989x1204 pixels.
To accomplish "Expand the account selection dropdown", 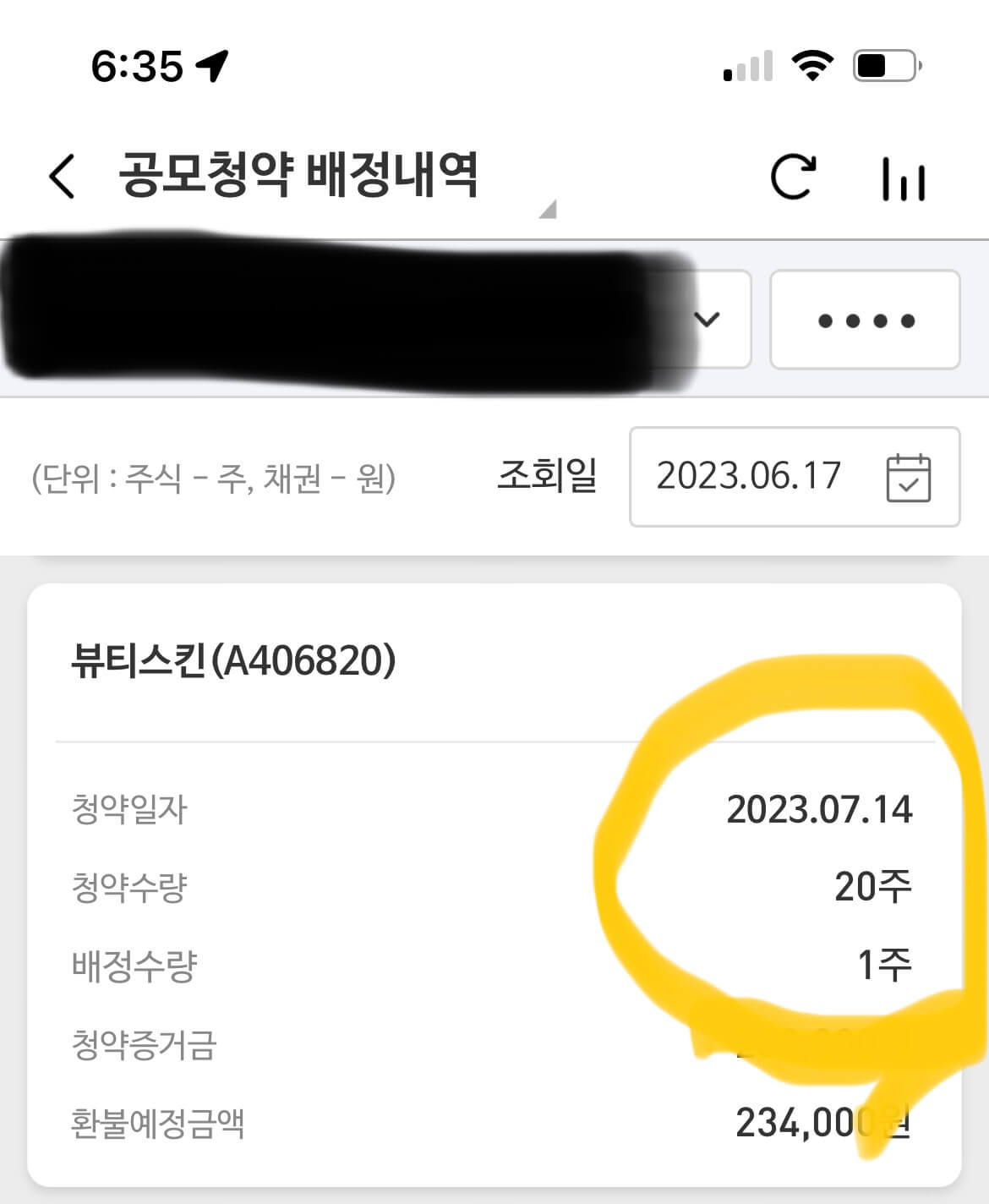I will (707, 320).
